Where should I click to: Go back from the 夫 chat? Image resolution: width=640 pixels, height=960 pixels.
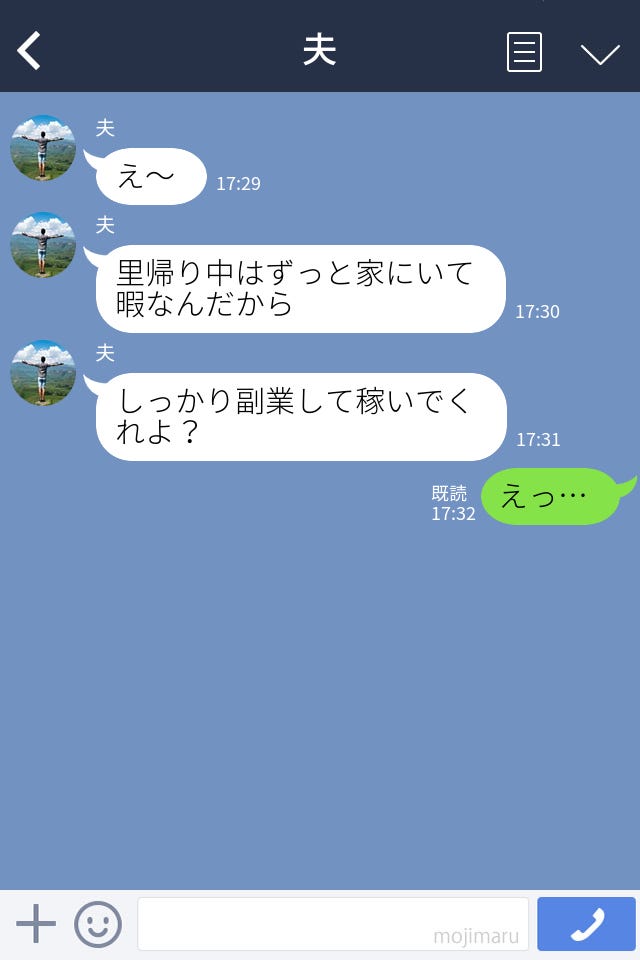point(30,51)
